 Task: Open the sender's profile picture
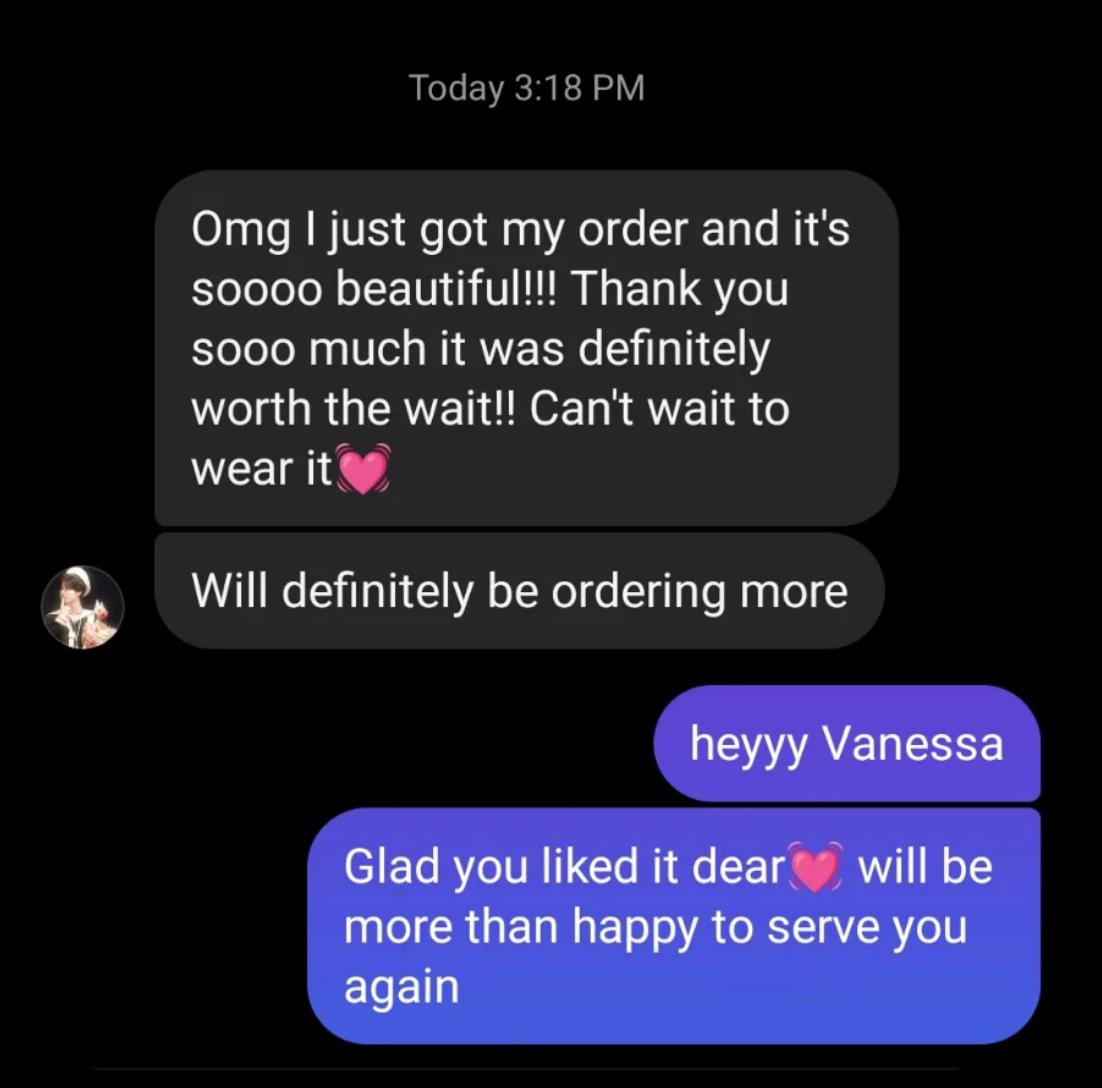83,607
